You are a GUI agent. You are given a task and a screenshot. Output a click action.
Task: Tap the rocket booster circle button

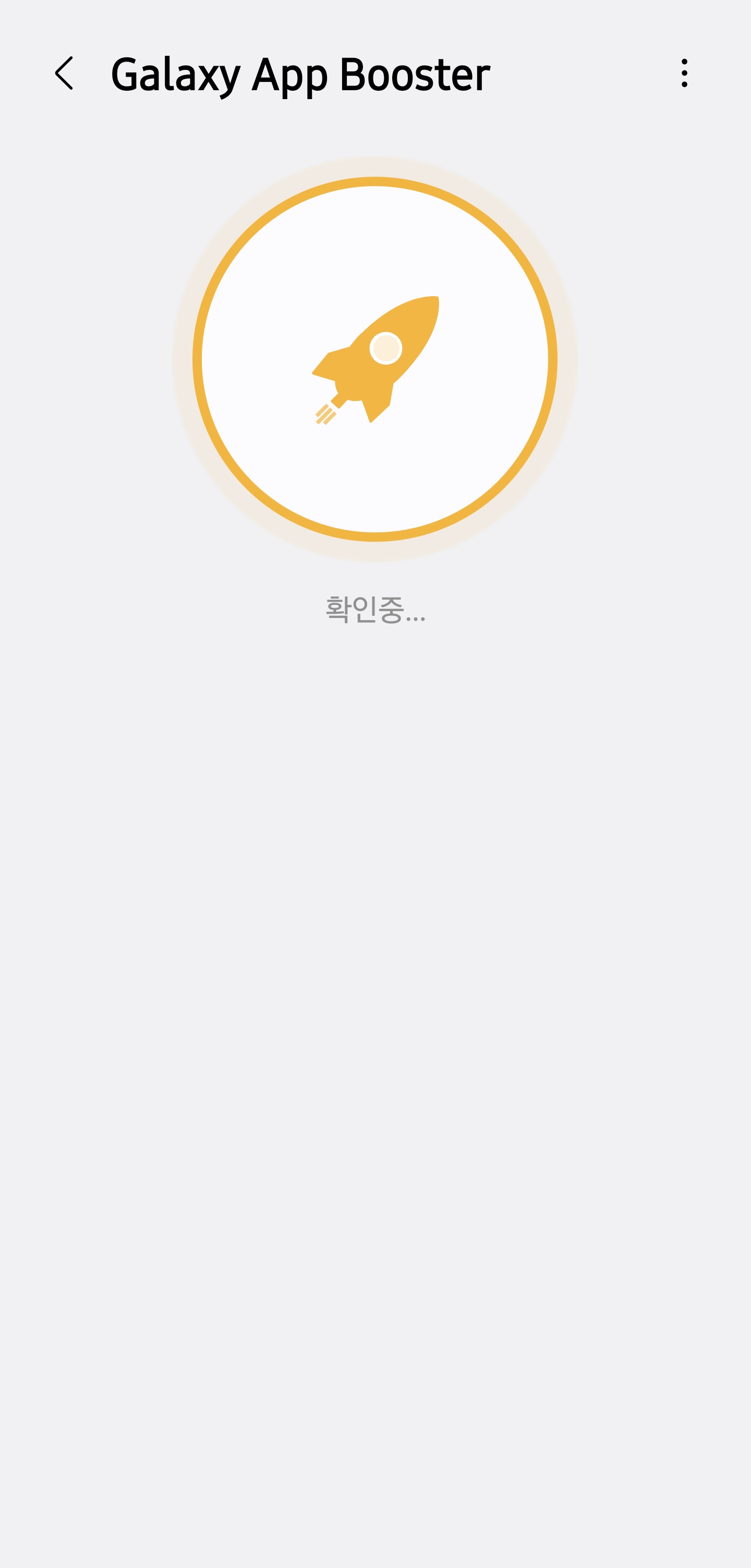click(x=375, y=359)
